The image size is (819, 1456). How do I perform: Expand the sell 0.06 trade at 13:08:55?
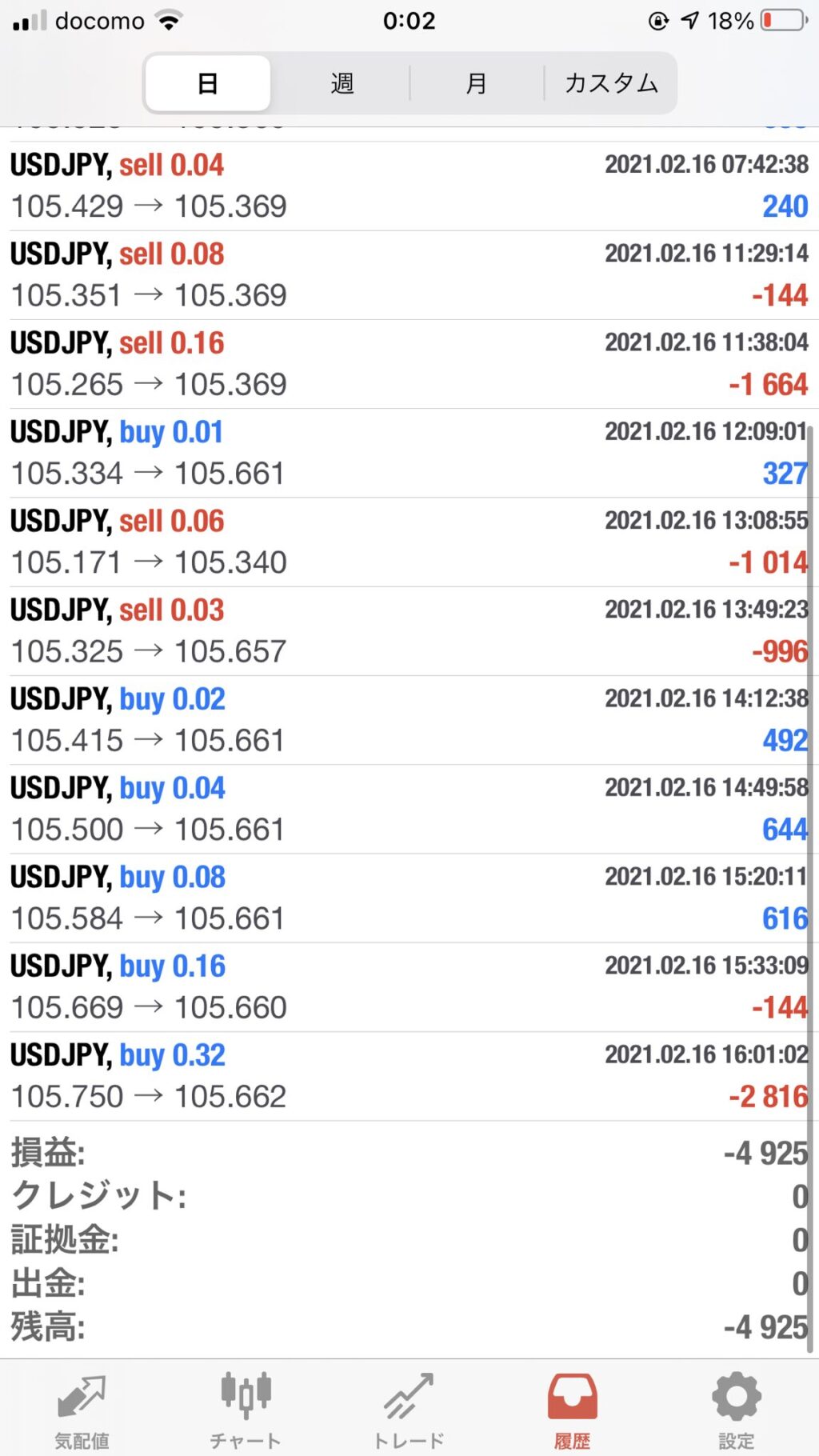point(409,542)
